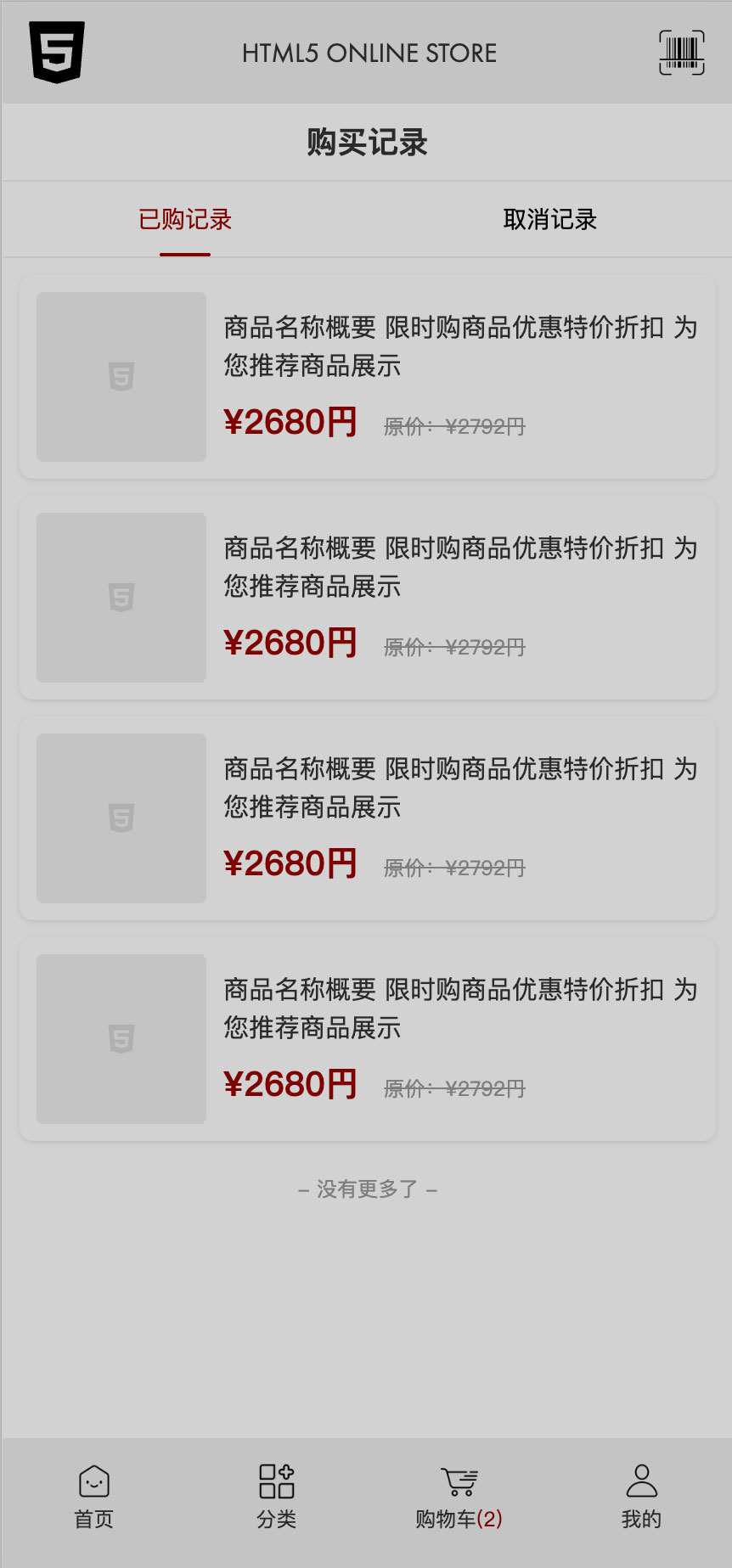Image resolution: width=732 pixels, height=1568 pixels.
Task: Open the first purchased product card
Action: [367, 377]
